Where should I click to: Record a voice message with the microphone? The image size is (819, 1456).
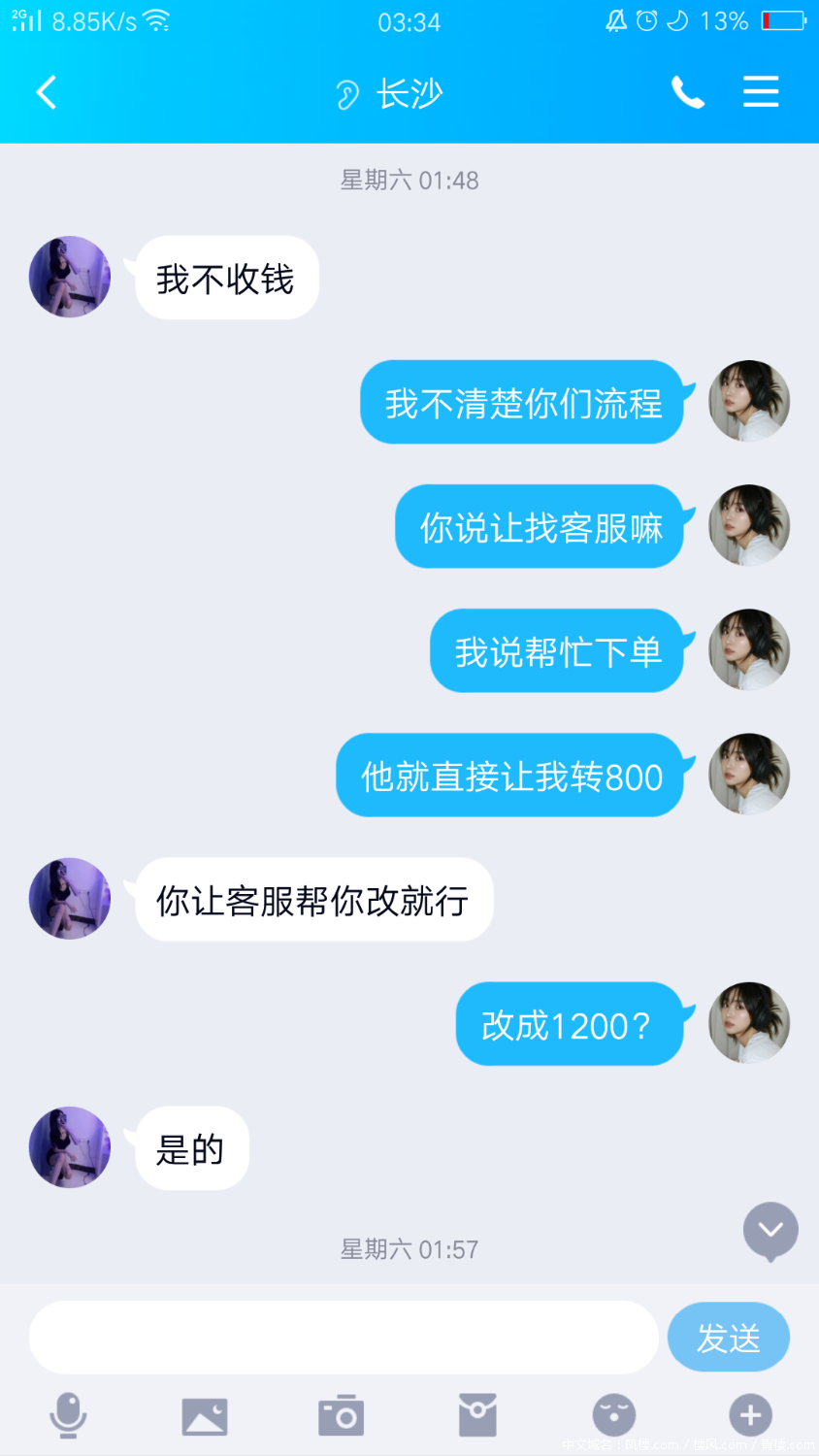(x=68, y=1415)
